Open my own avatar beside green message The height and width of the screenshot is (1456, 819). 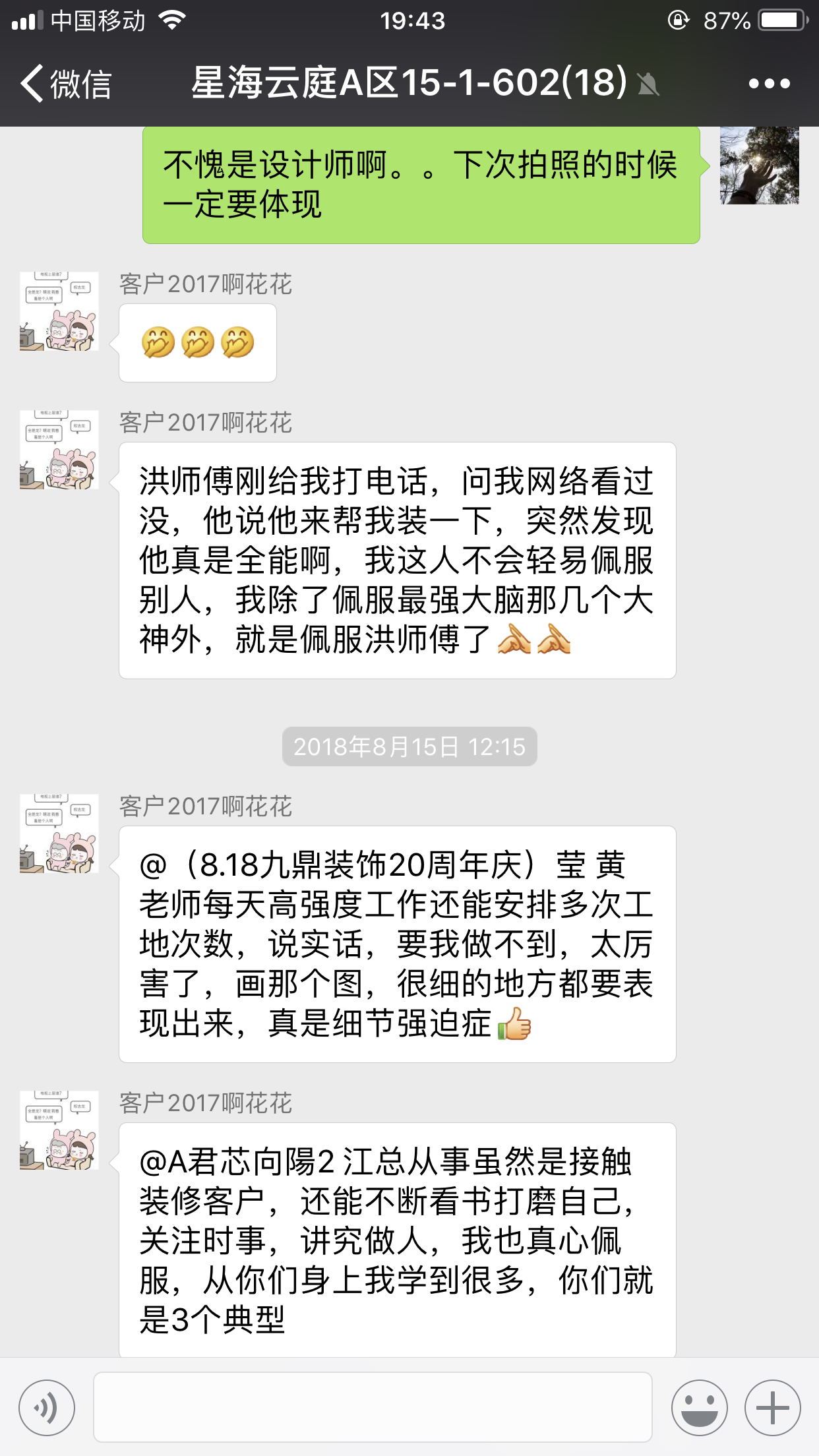coord(759,166)
